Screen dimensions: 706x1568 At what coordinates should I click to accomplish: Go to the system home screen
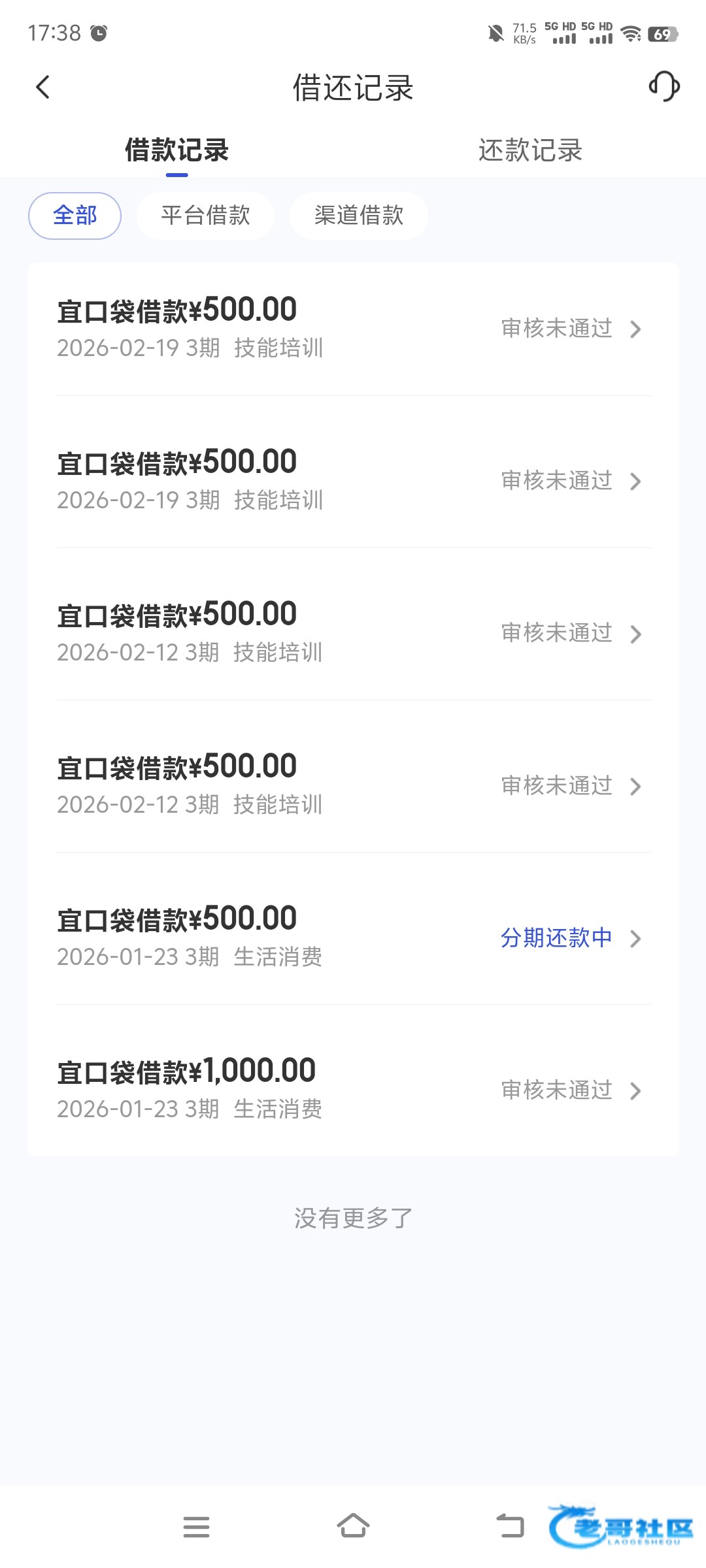353,1526
